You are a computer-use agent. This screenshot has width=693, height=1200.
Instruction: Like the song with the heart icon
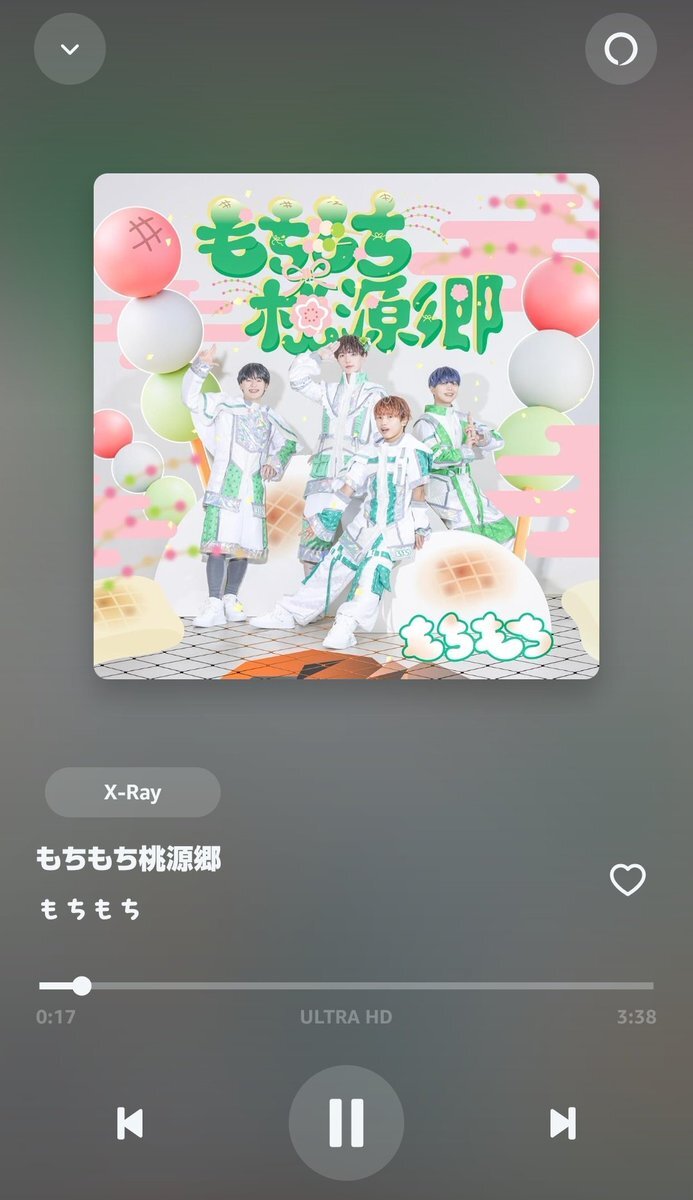click(628, 880)
